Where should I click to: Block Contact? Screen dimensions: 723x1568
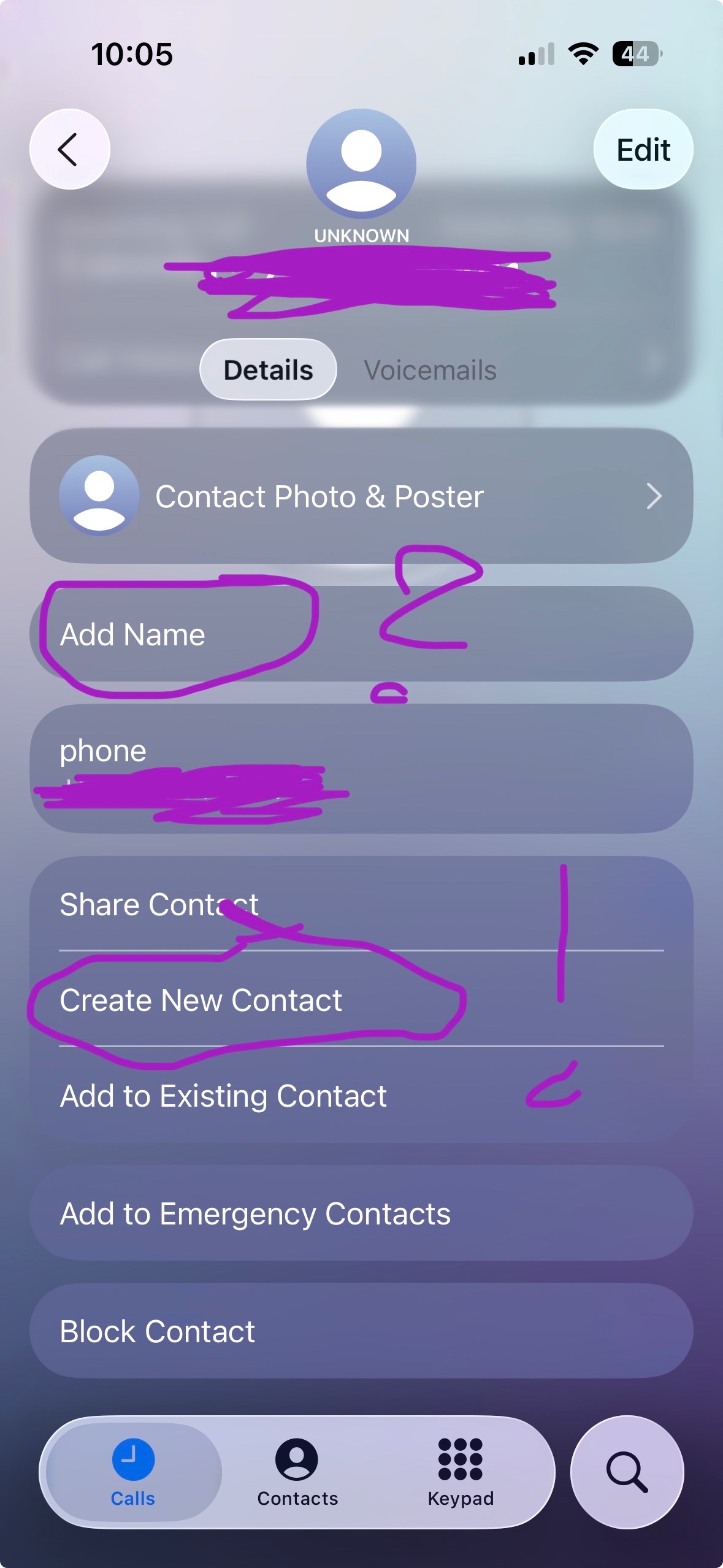(361, 1331)
